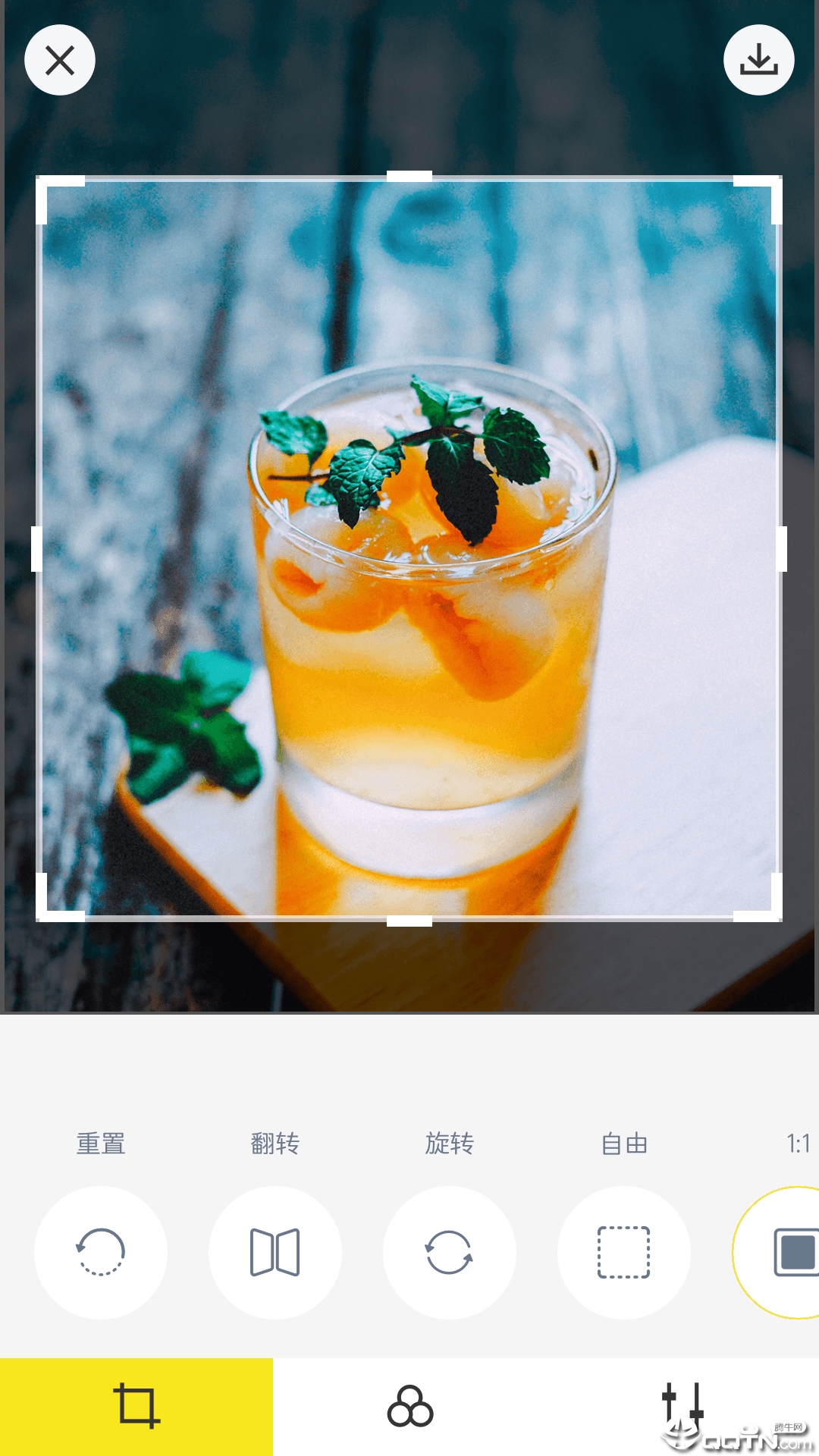Flip the image using 翻转
The height and width of the screenshot is (1456, 819).
pos(275,1252)
